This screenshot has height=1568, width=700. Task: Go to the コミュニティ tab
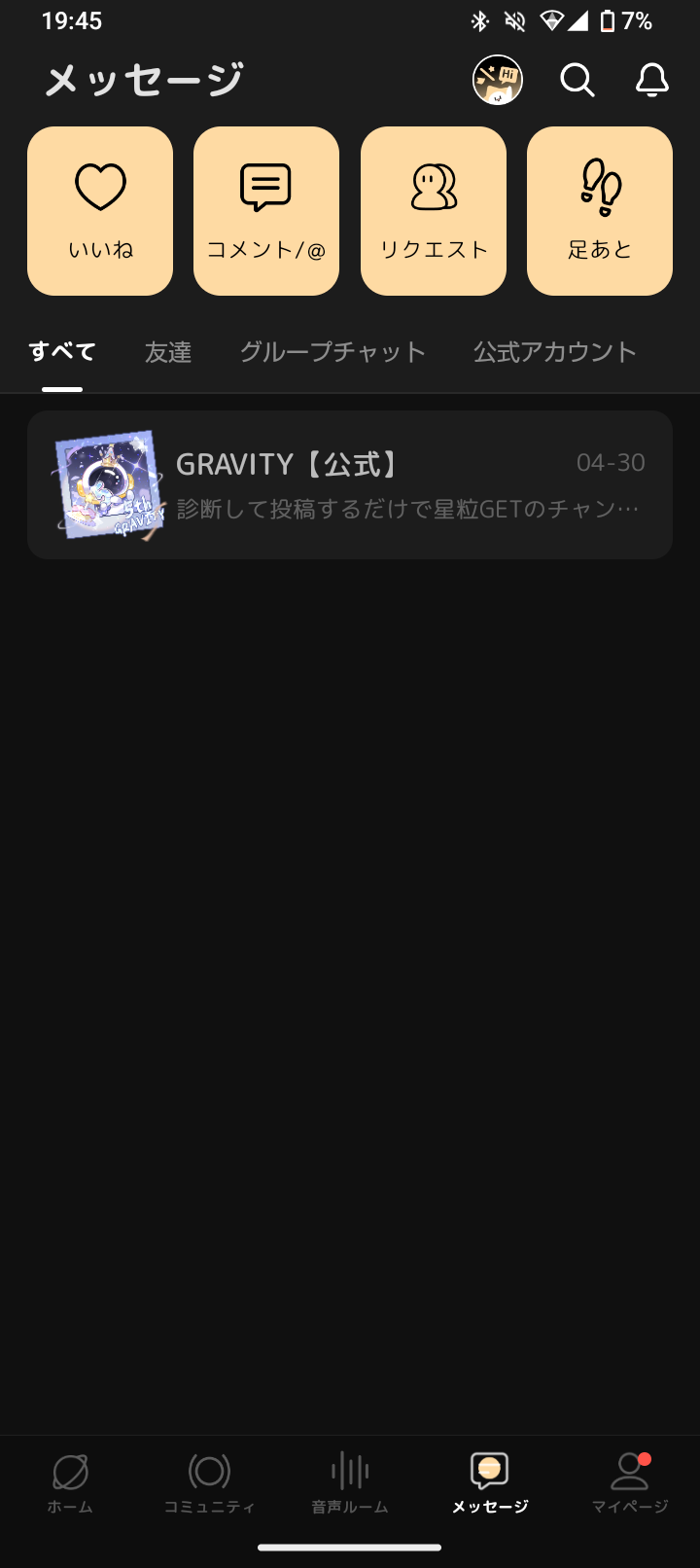[x=209, y=1482]
